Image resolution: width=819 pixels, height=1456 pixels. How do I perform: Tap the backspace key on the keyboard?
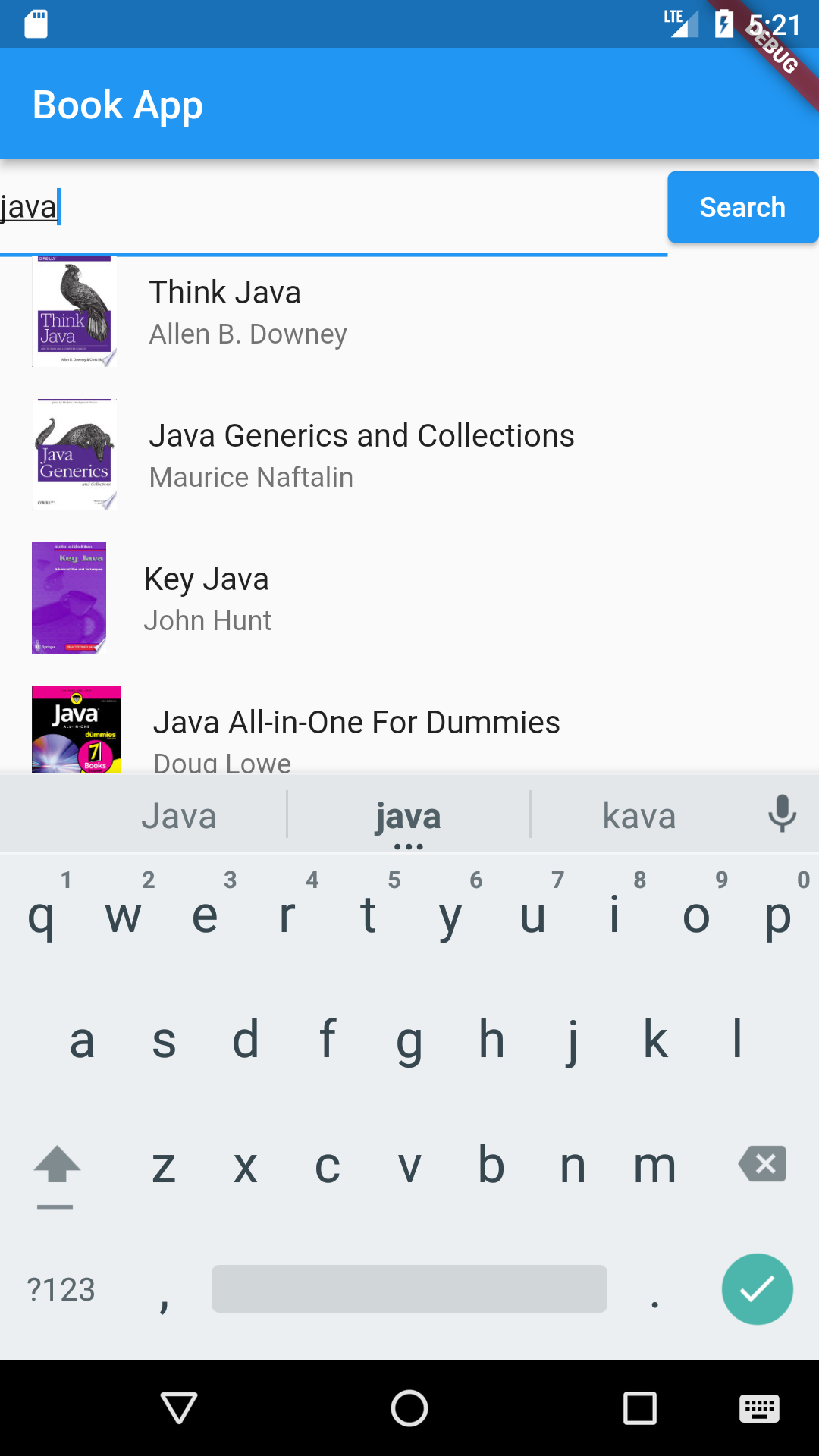[761, 1165]
